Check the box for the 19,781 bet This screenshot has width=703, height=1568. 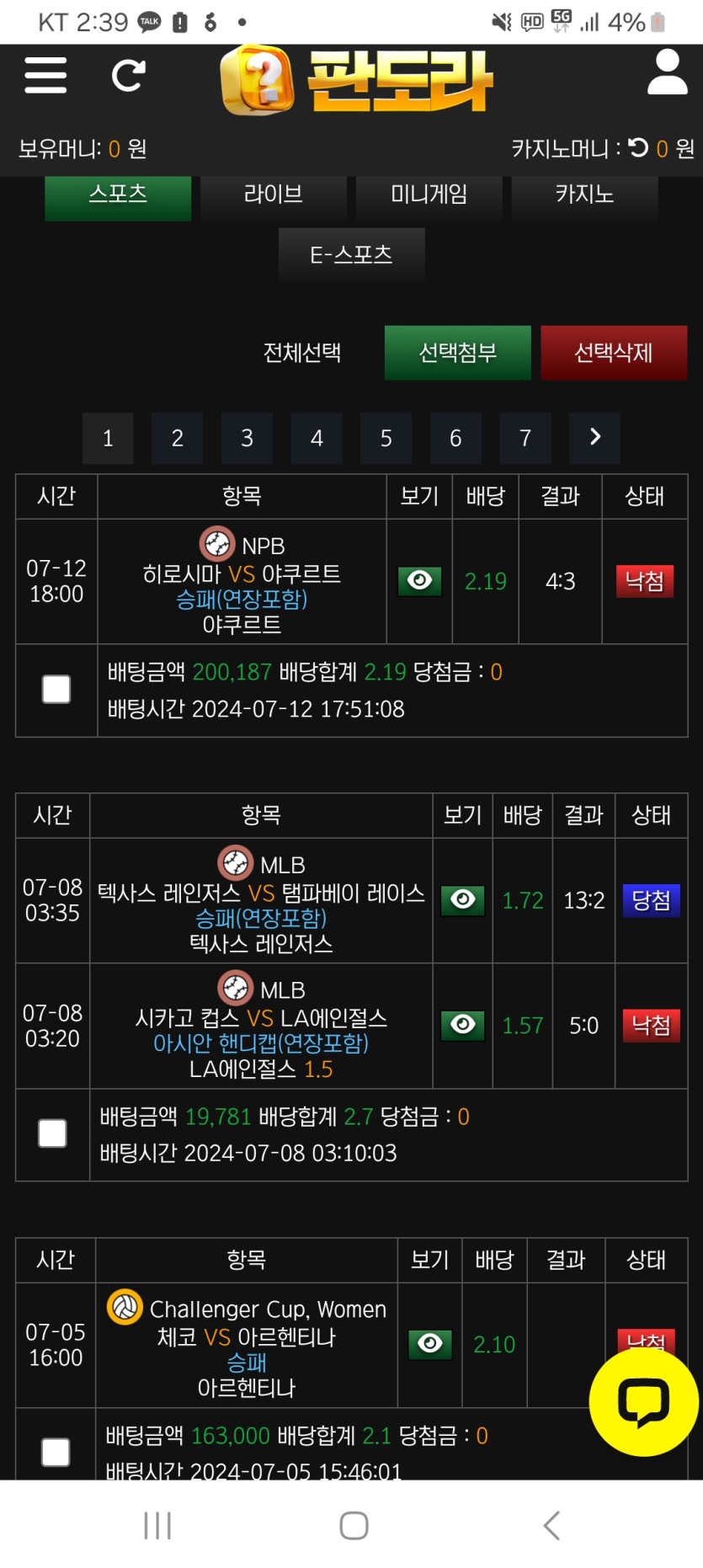point(53,1133)
